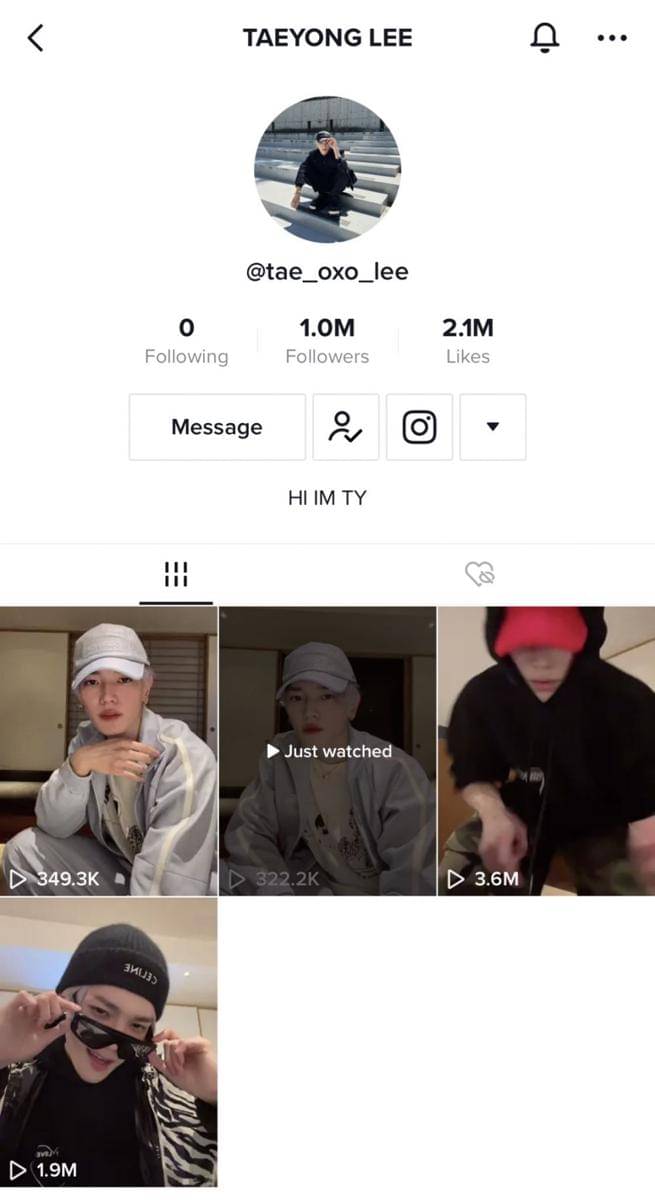This screenshot has height=1200, width=655.
Task: Tap the Message button
Action: [217, 427]
